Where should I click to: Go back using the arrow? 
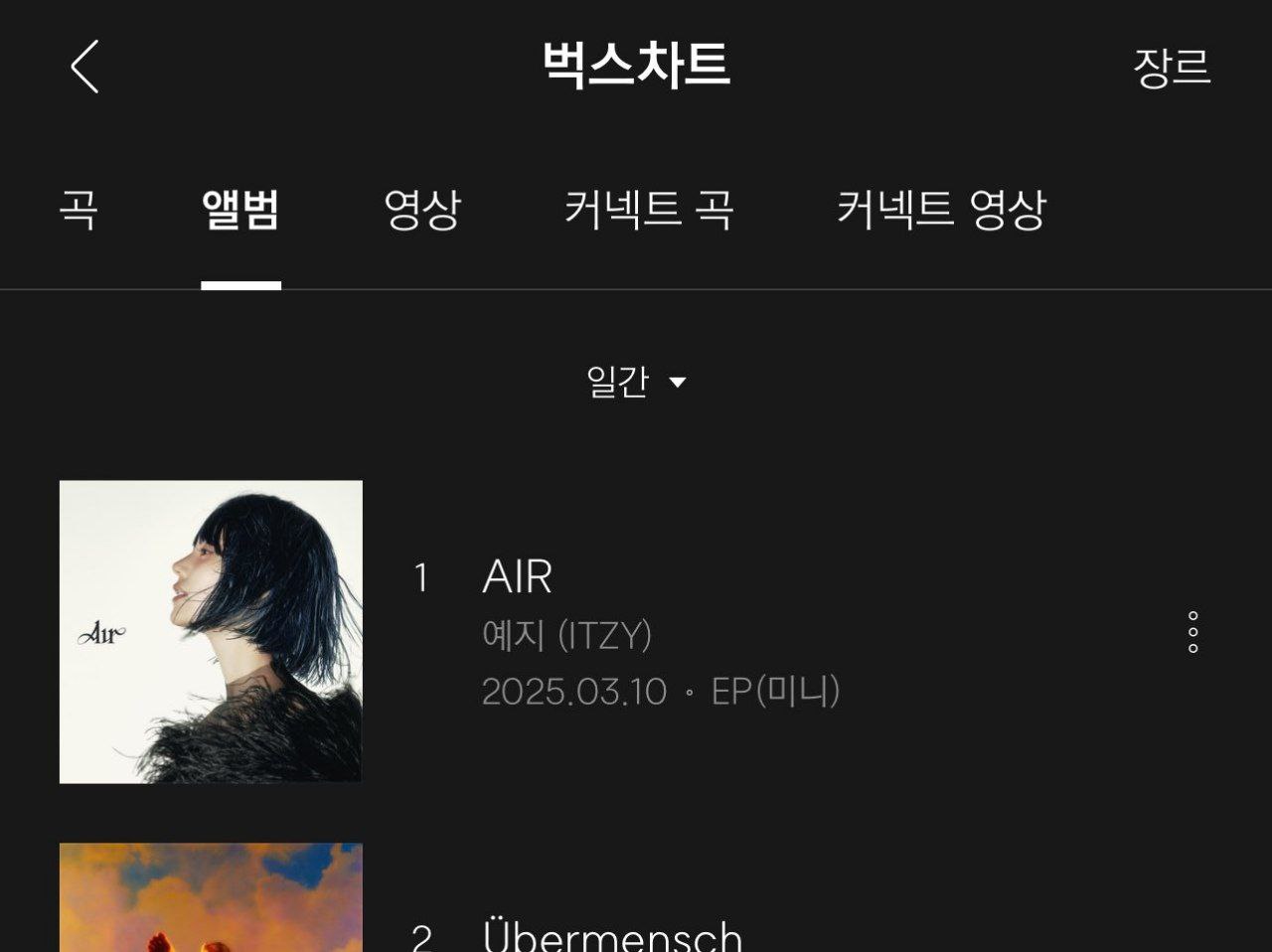85,67
